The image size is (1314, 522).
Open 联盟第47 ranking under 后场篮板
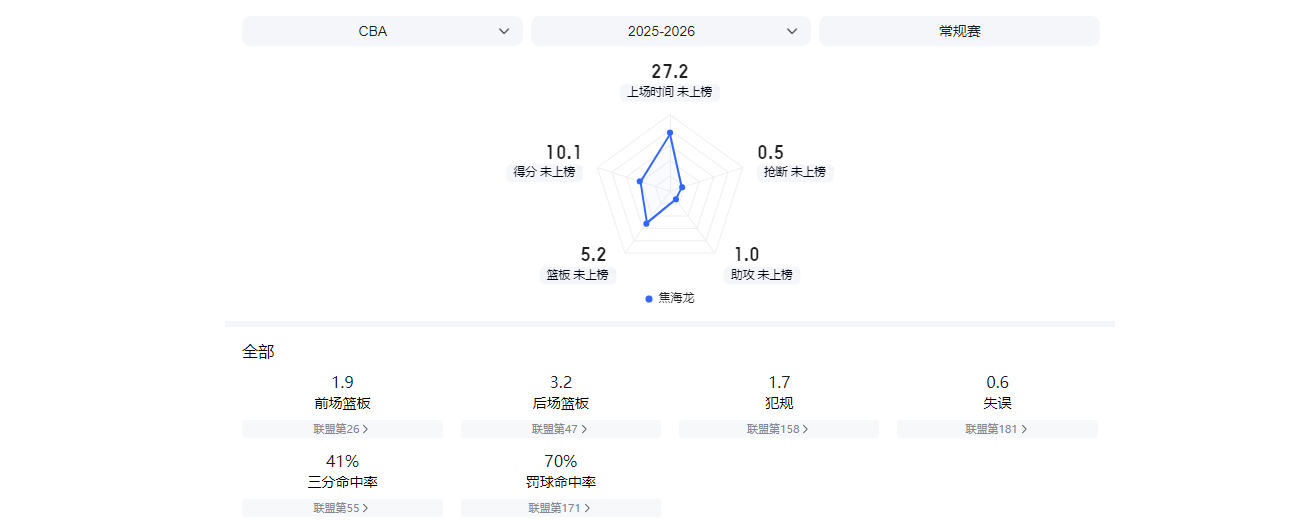click(560, 429)
